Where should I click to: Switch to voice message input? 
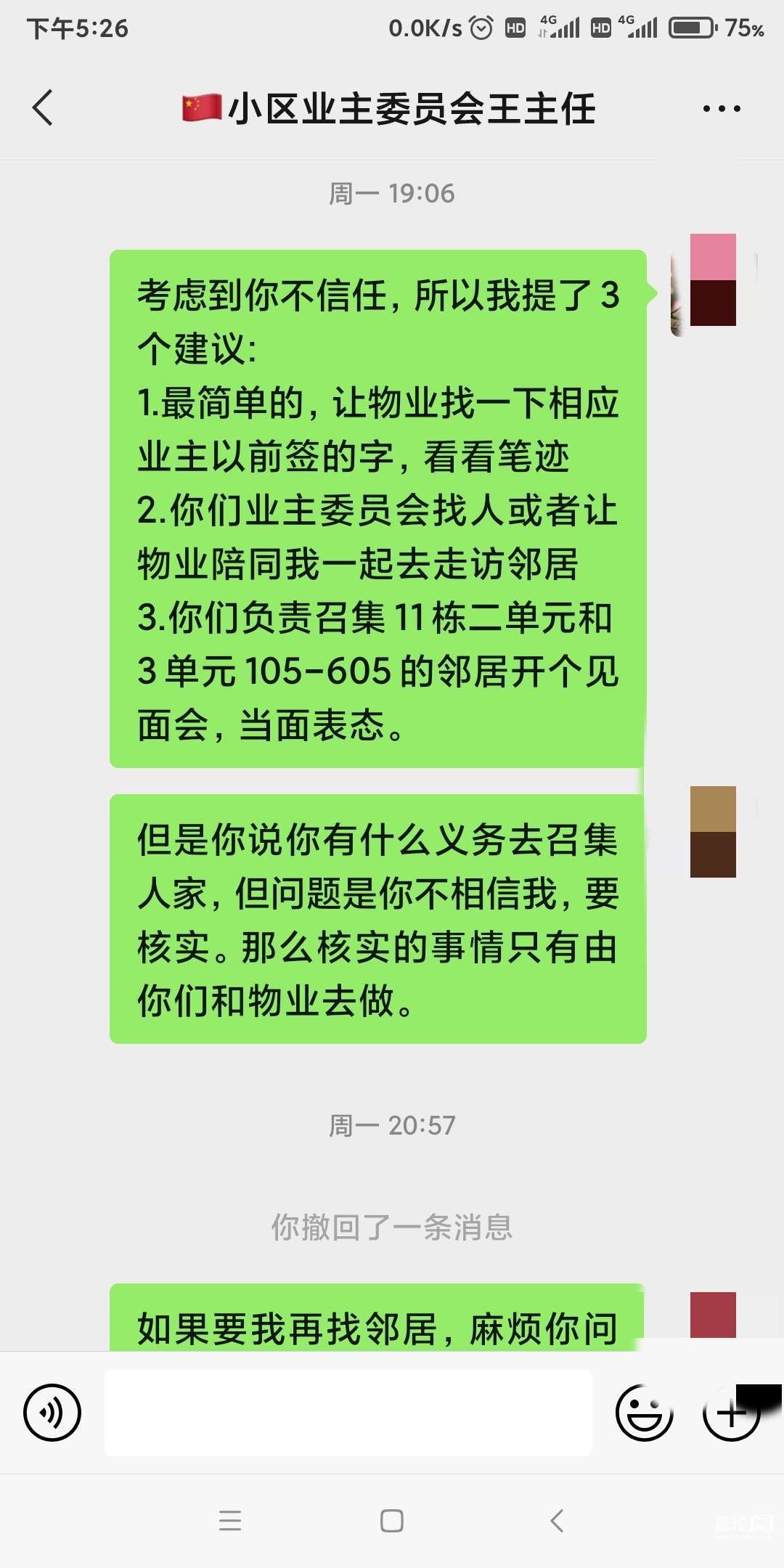tap(52, 1413)
